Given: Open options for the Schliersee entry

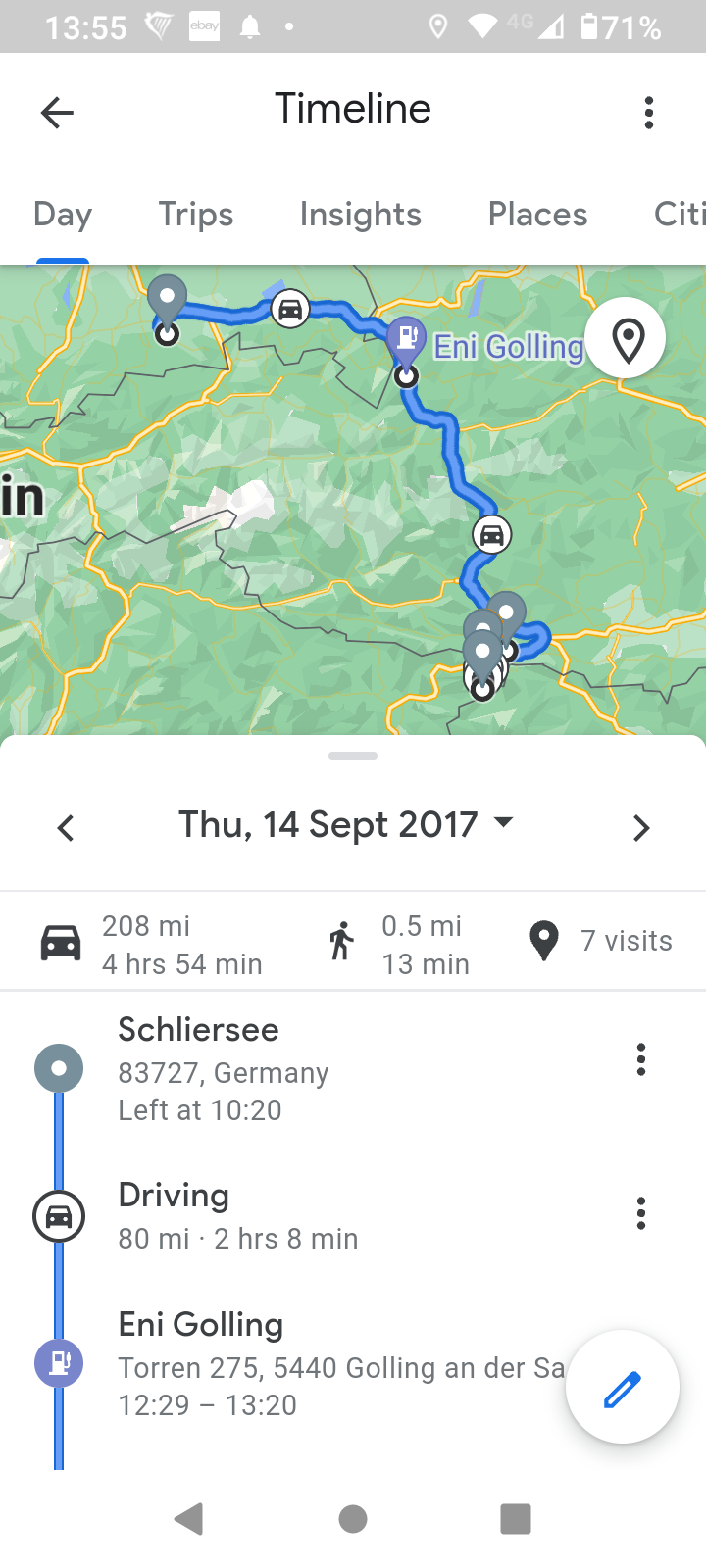Looking at the screenshot, I should [641, 1059].
